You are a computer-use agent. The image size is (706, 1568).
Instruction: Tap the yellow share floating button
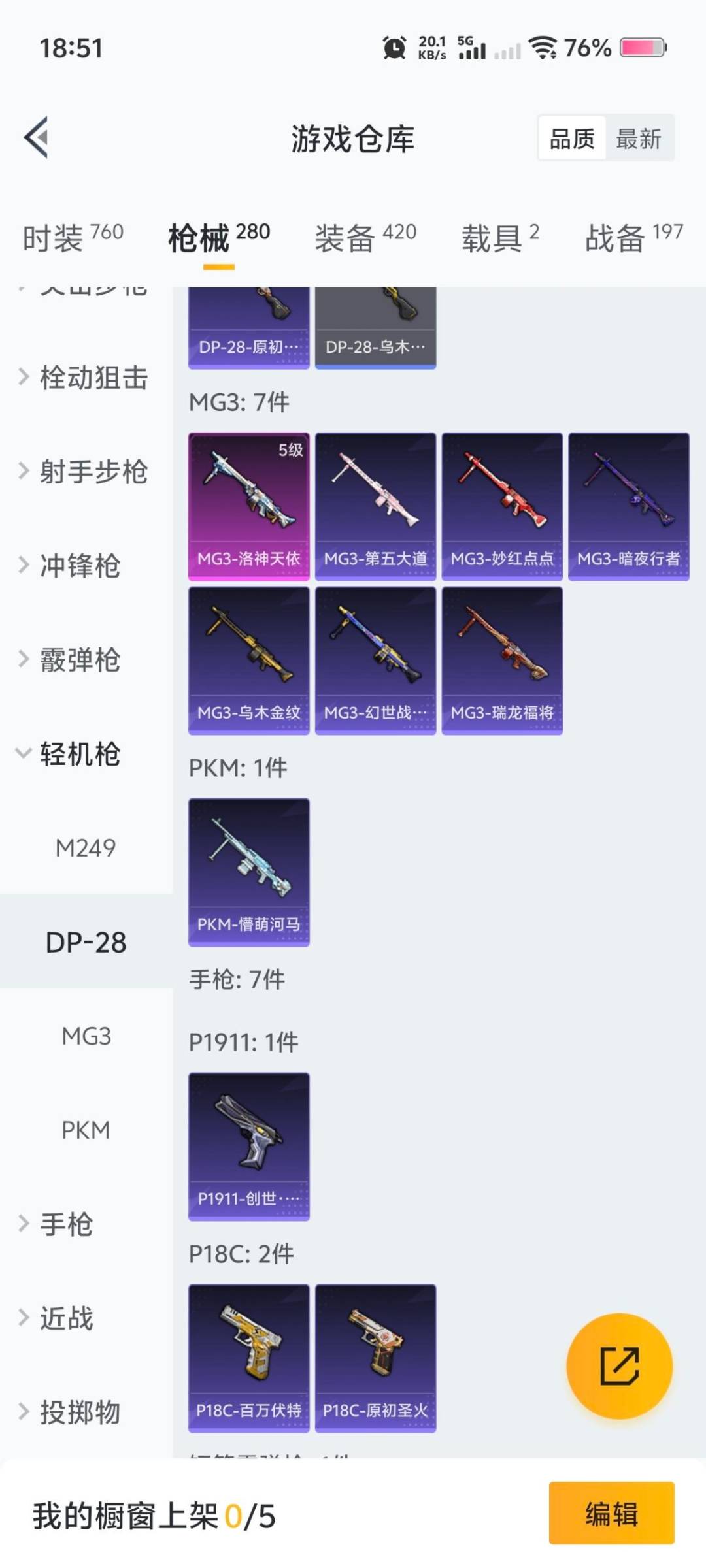tap(619, 1366)
